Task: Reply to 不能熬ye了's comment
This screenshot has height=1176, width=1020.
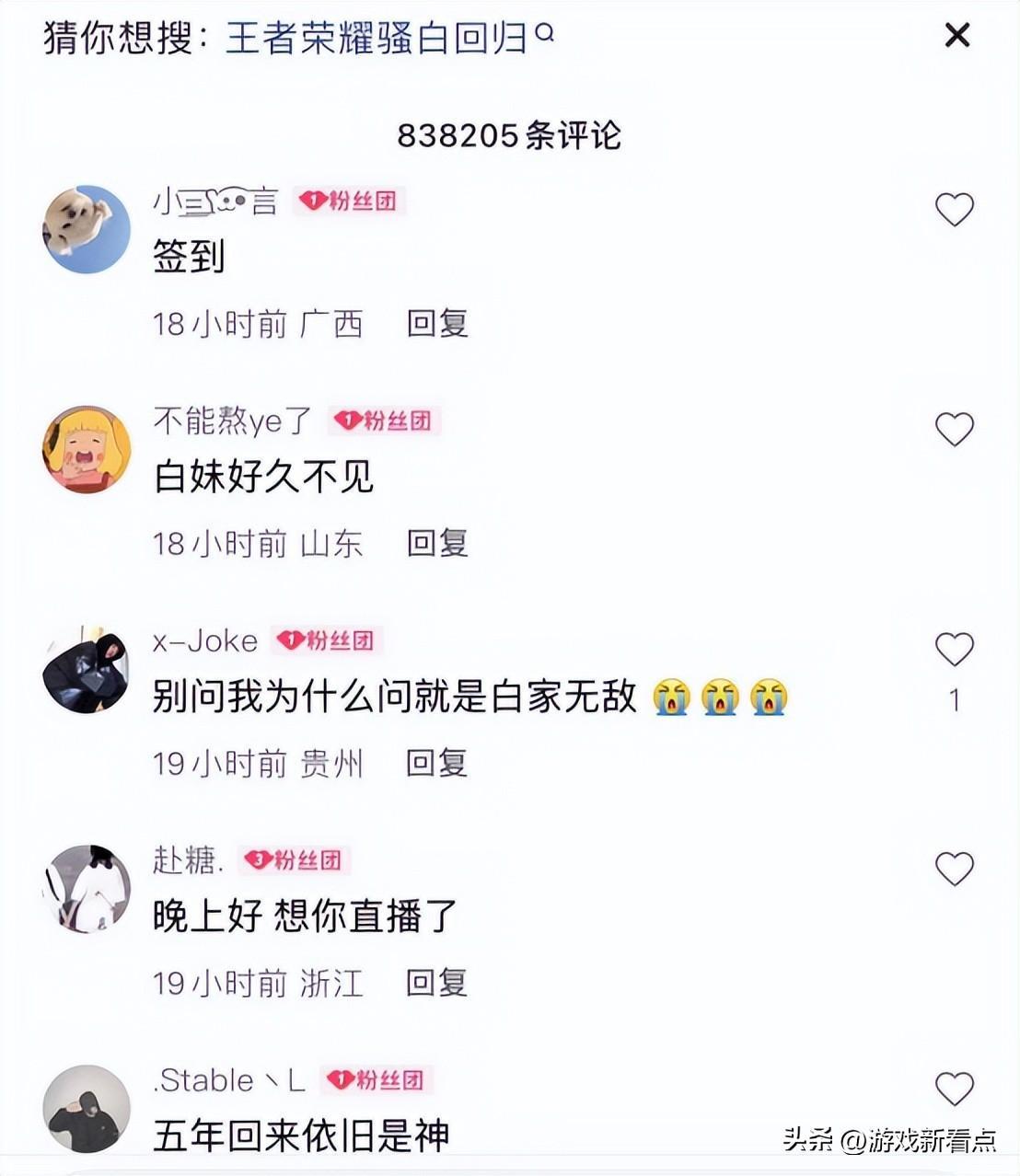Action: point(437,544)
